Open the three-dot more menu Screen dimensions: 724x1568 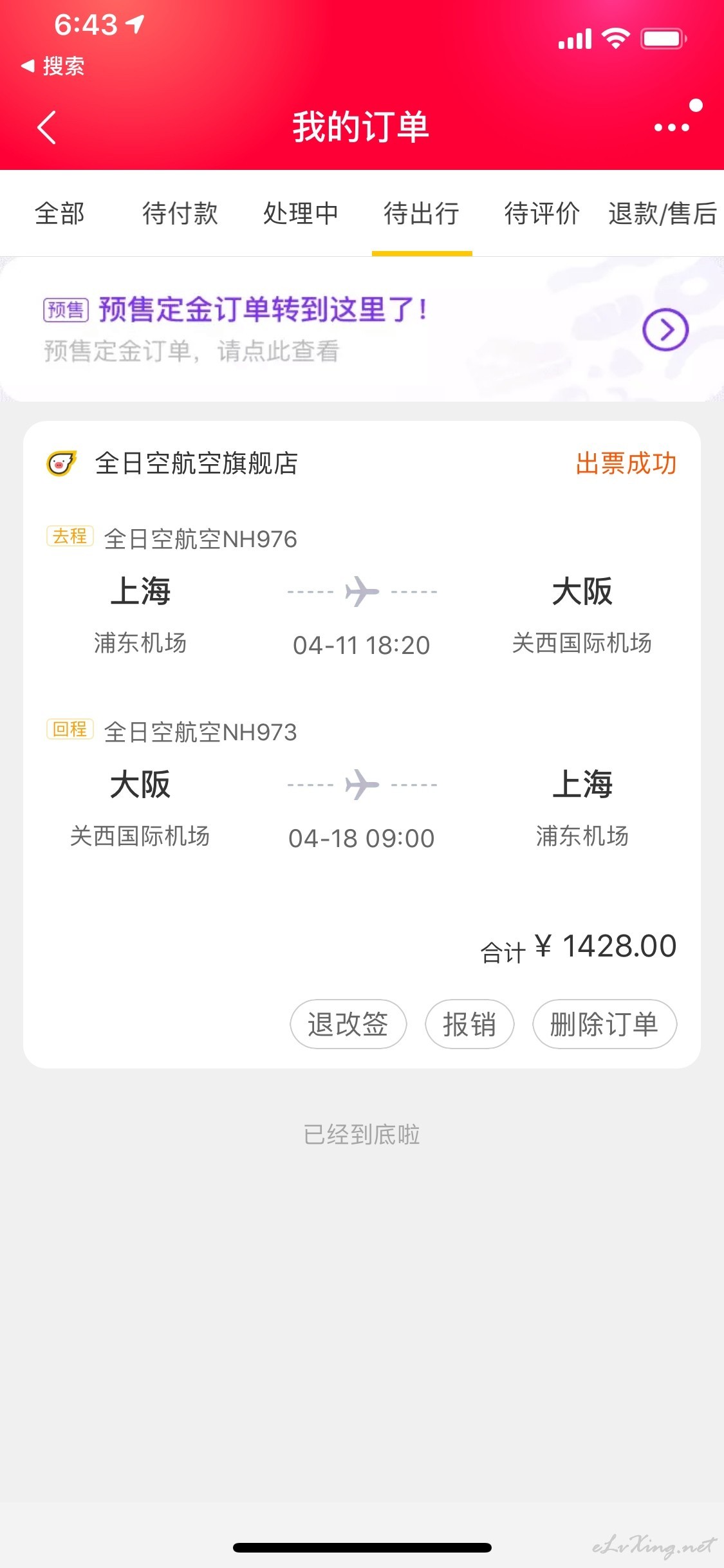pos(672,127)
